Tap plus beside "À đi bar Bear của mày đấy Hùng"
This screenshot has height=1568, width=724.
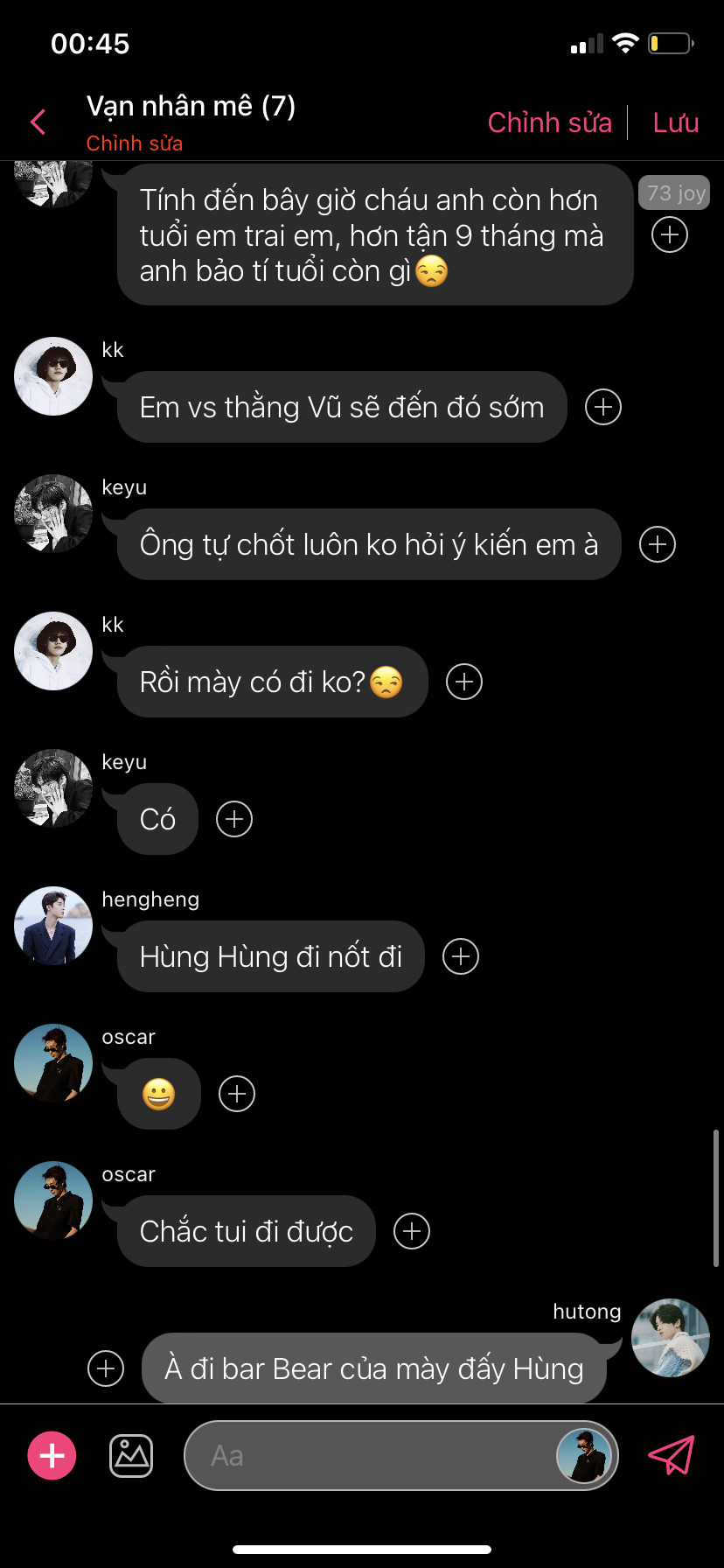(106, 1368)
